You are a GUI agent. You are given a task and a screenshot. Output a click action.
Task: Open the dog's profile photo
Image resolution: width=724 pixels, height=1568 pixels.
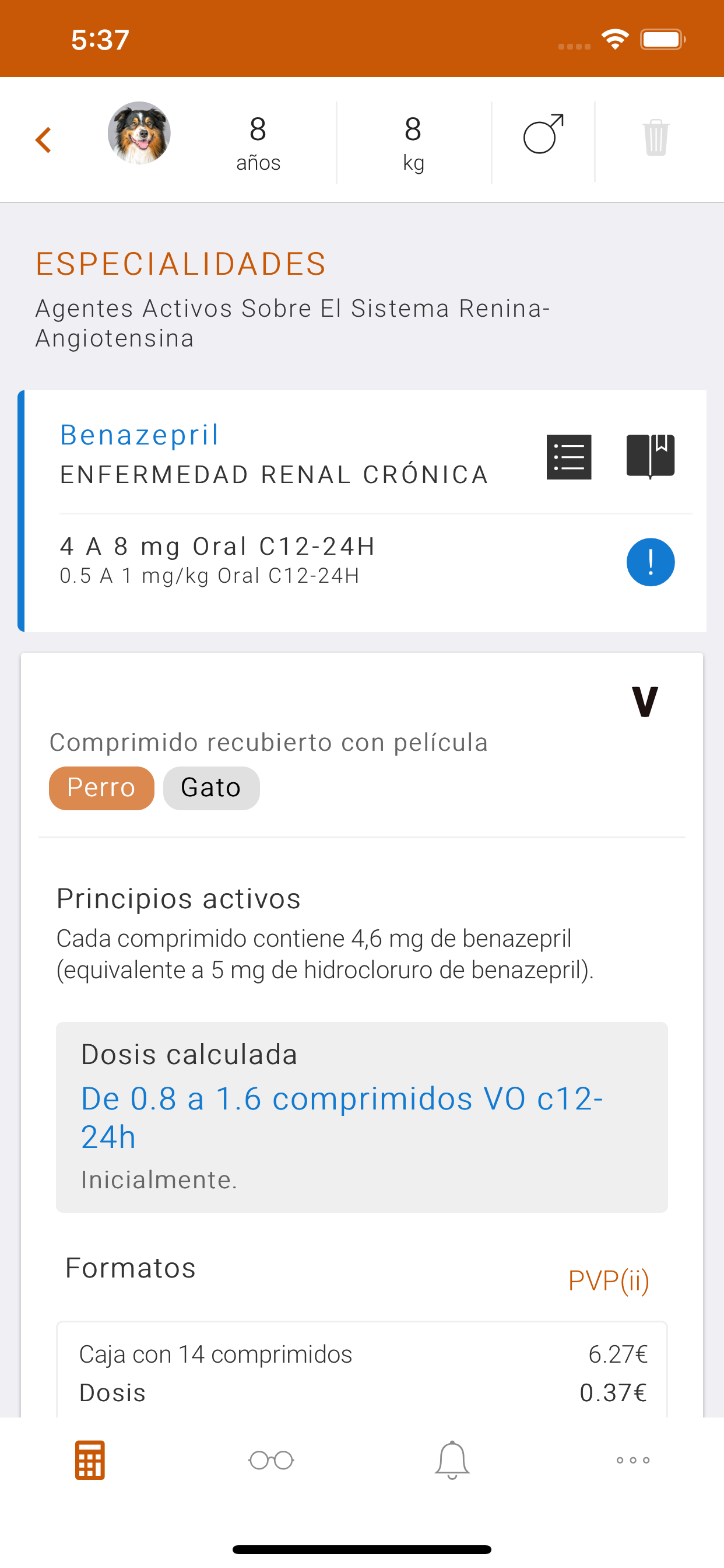pos(139,132)
